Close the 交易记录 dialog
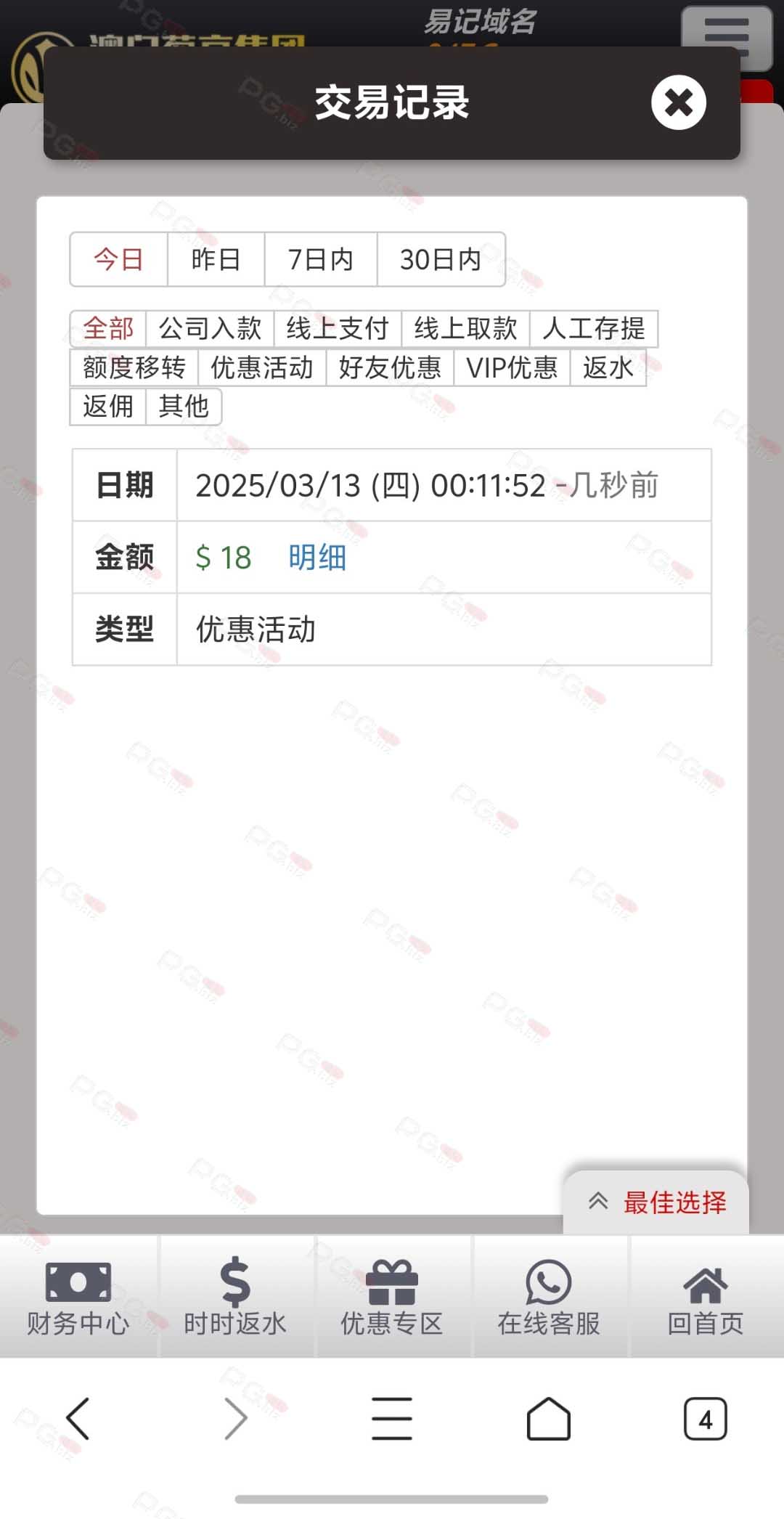The height and width of the screenshot is (1519, 784). (678, 103)
